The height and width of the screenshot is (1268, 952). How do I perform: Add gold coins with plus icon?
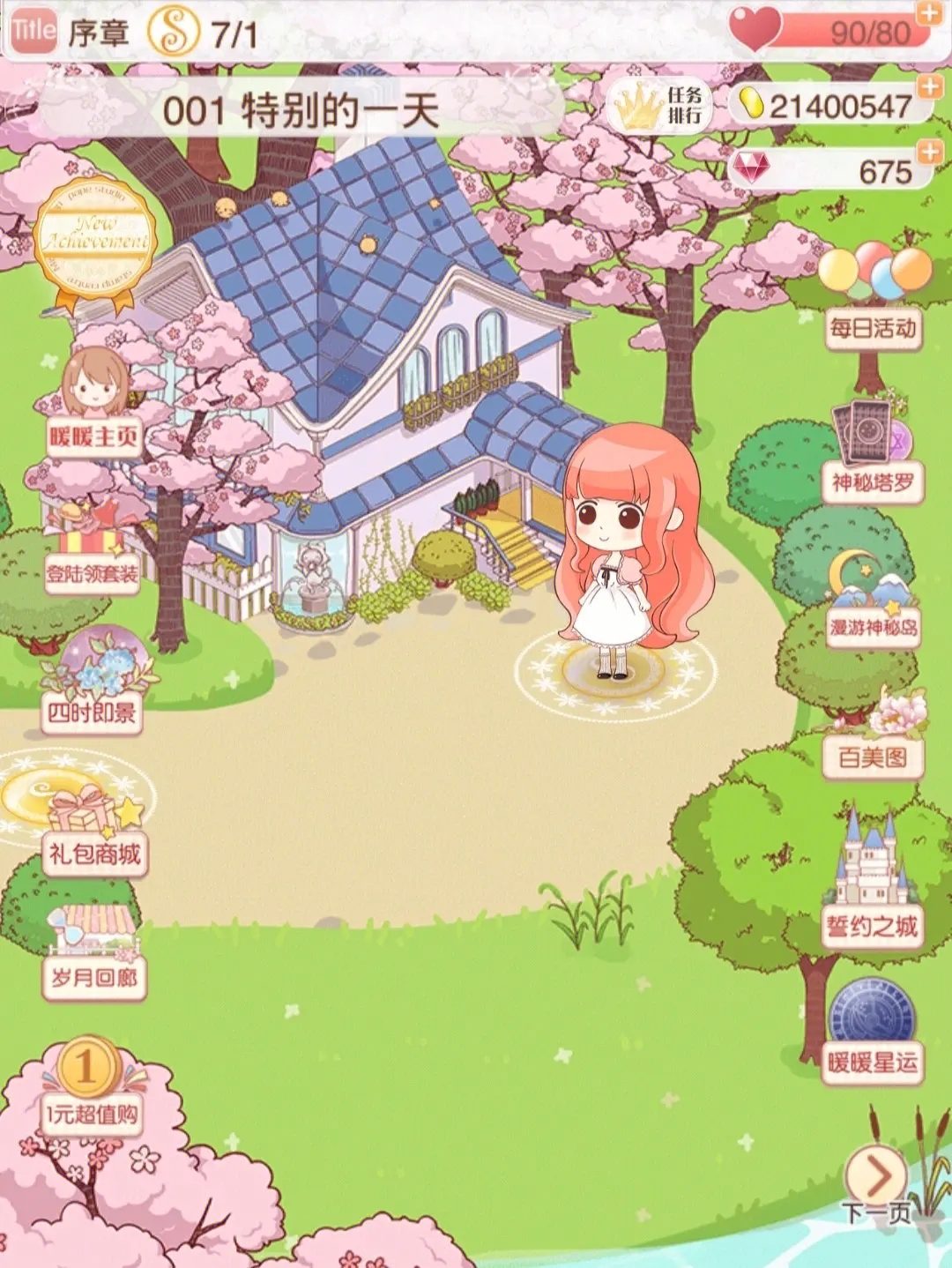pyautogui.click(x=928, y=87)
